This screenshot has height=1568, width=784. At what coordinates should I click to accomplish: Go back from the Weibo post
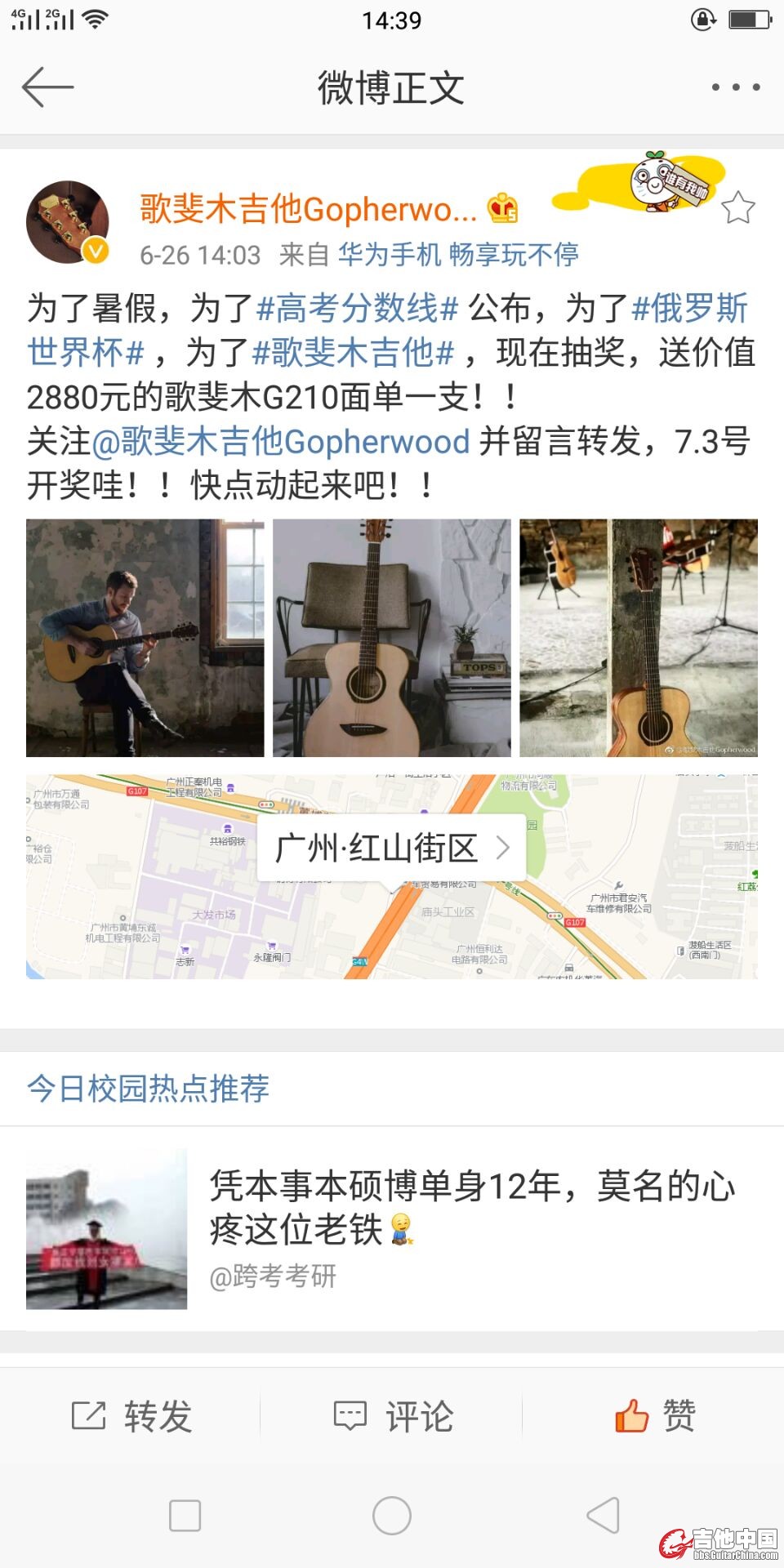(x=47, y=87)
